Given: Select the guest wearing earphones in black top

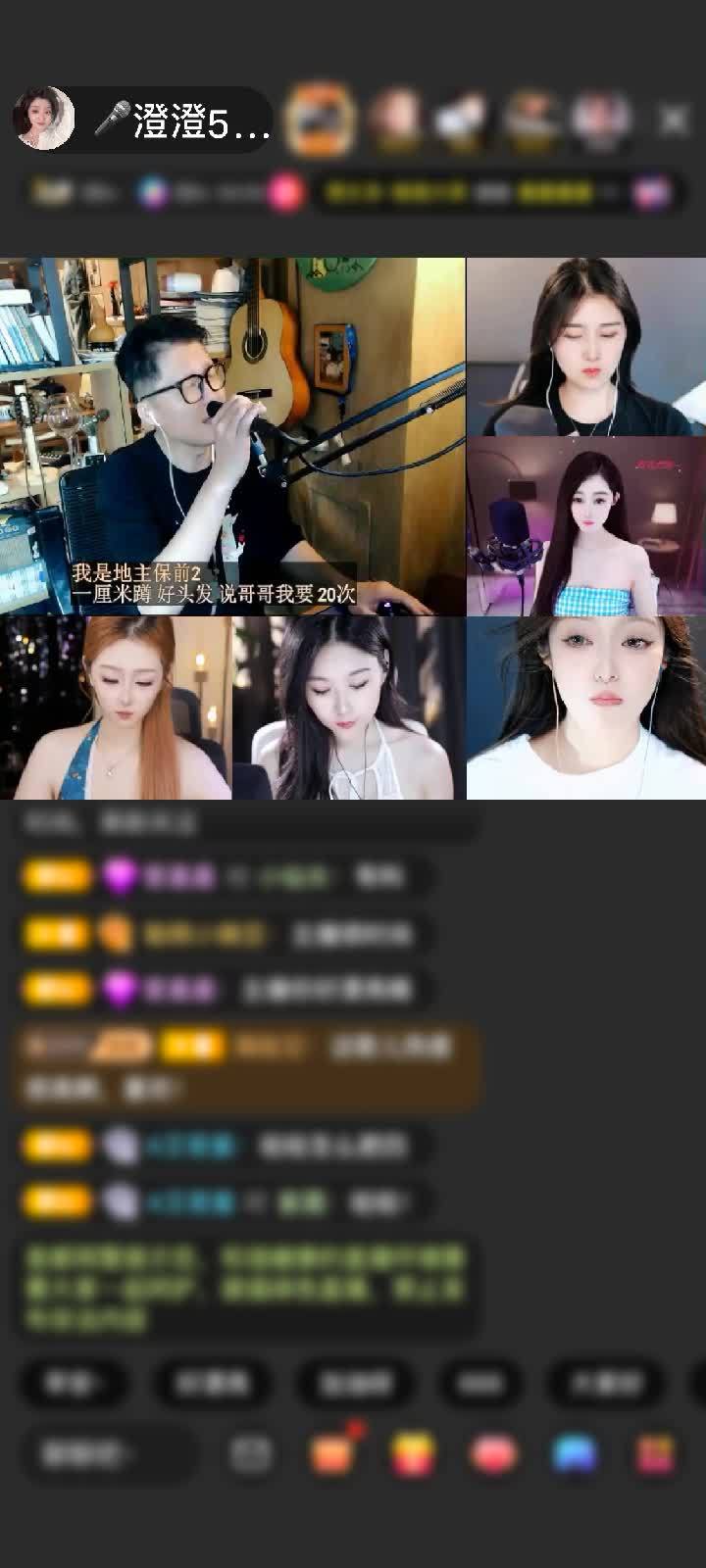Looking at the screenshot, I should (x=585, y=347).
